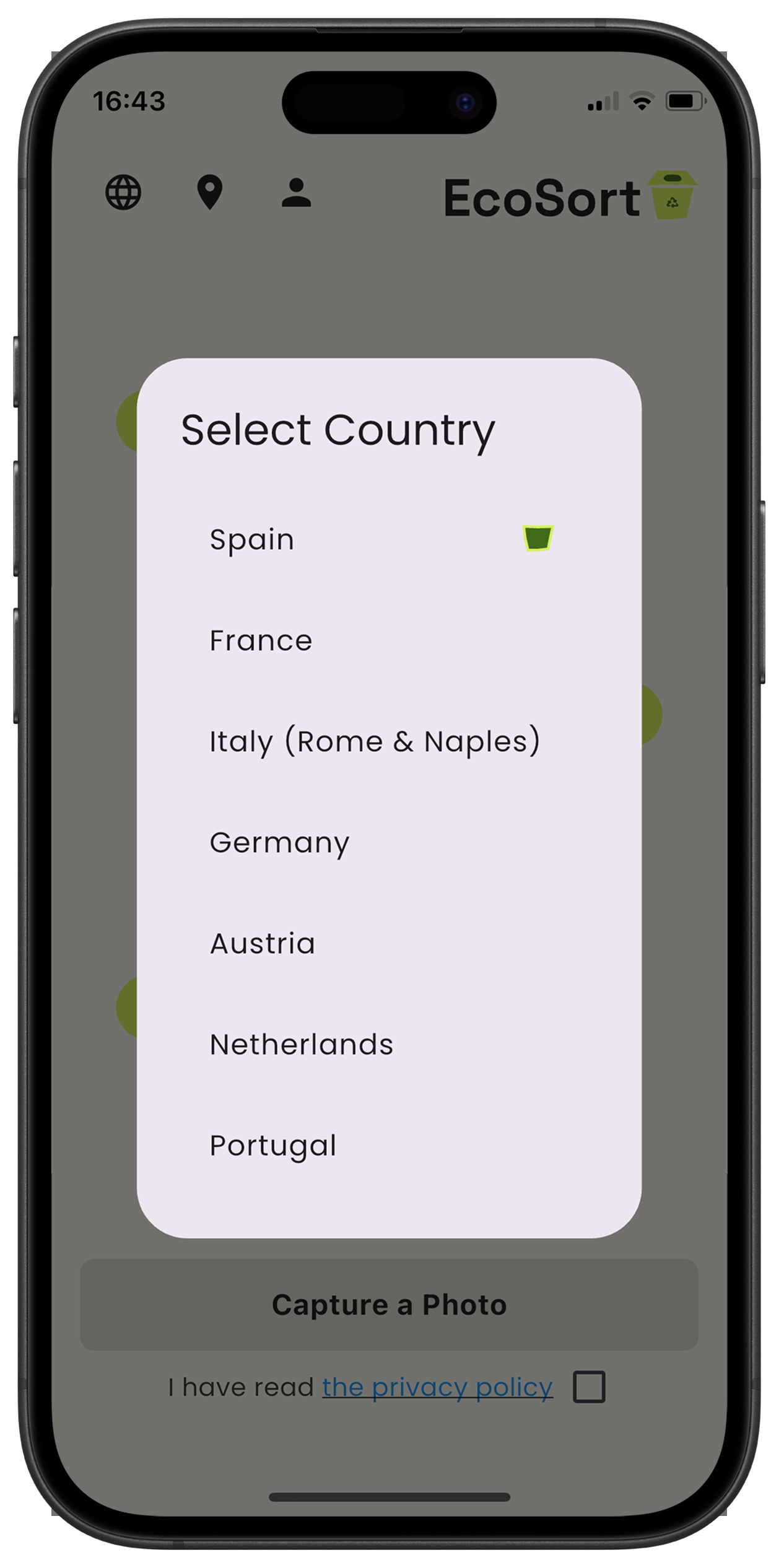The image size is (779, 1568).
Task: Choose Austria from the list
Action: pos(263,943)
